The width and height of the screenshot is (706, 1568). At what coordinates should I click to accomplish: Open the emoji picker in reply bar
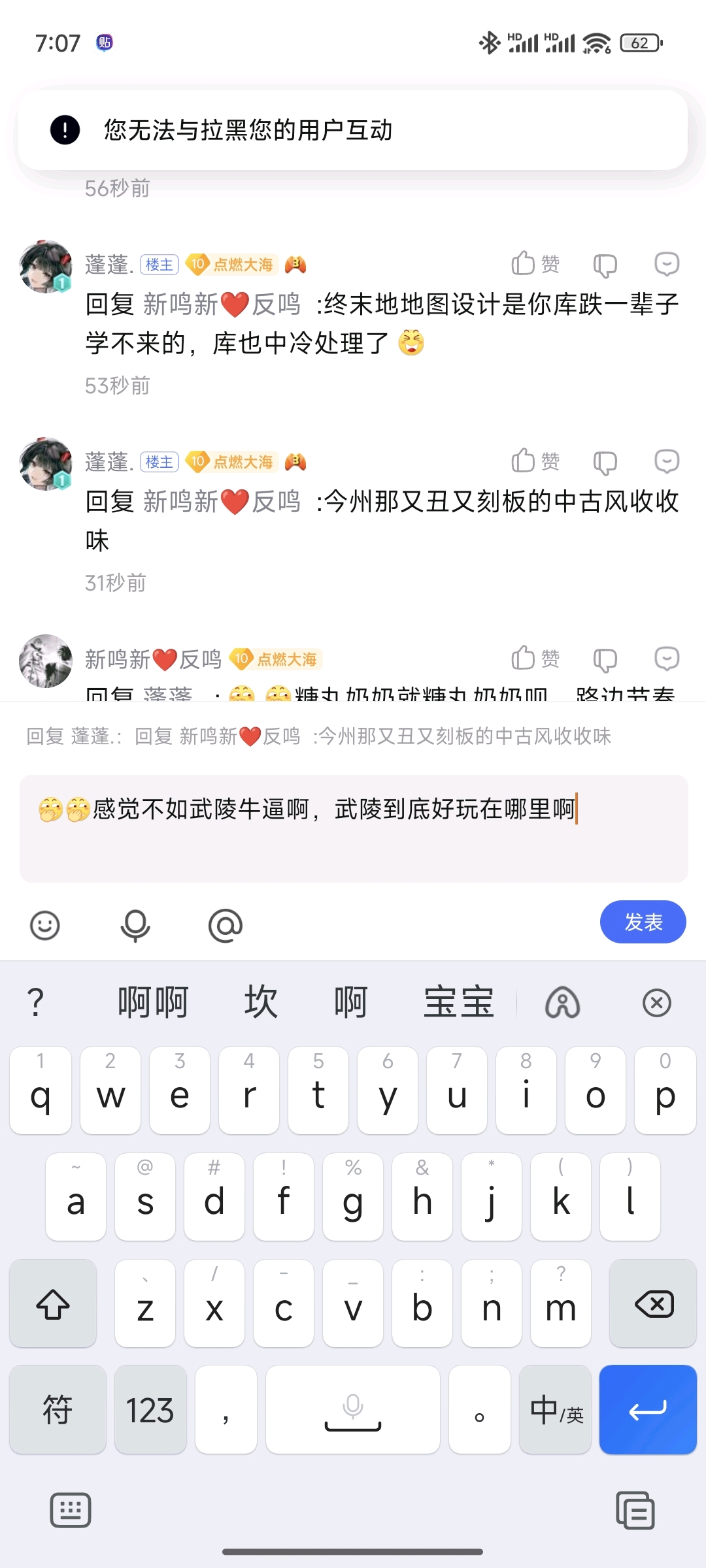tap(45, 925)
